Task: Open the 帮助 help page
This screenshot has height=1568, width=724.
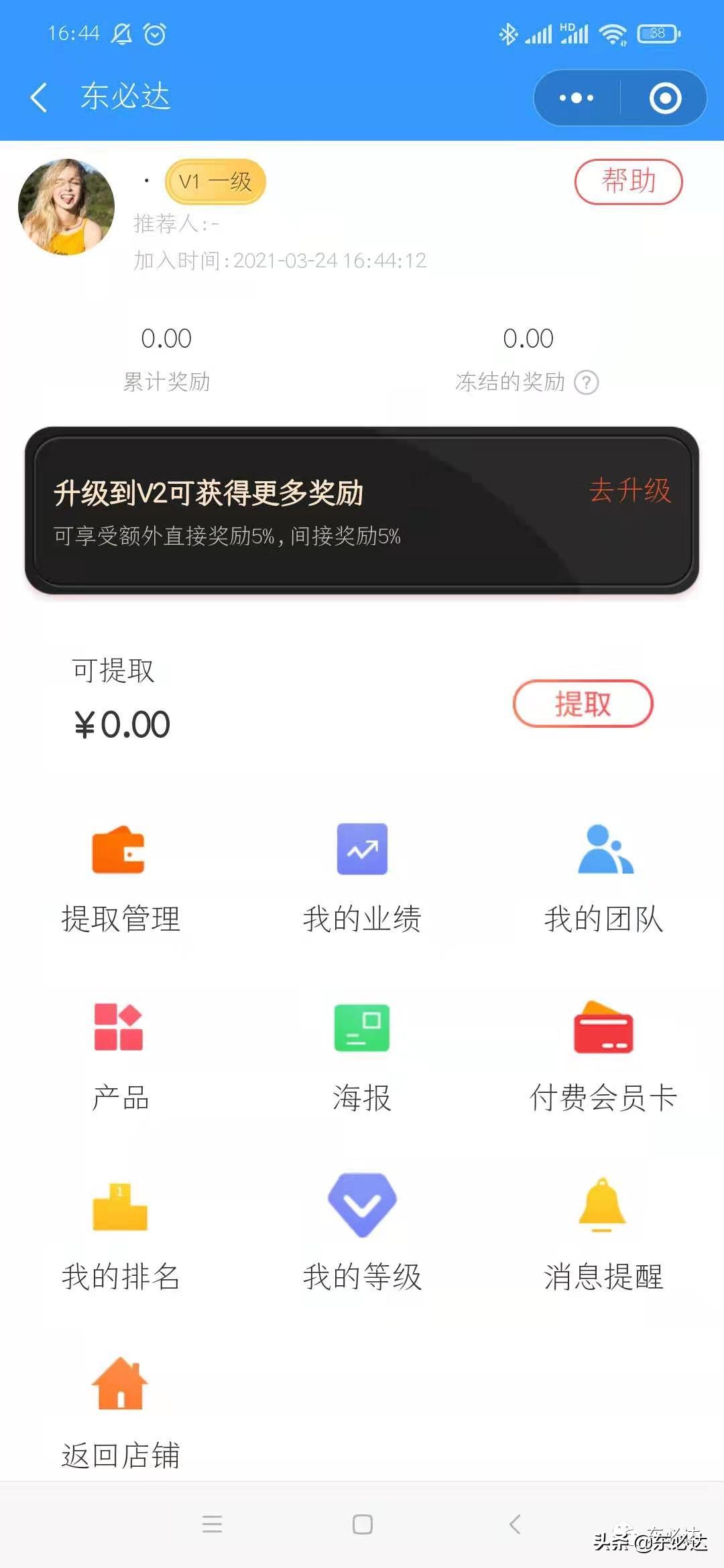Action: click(x=629, y=182)
